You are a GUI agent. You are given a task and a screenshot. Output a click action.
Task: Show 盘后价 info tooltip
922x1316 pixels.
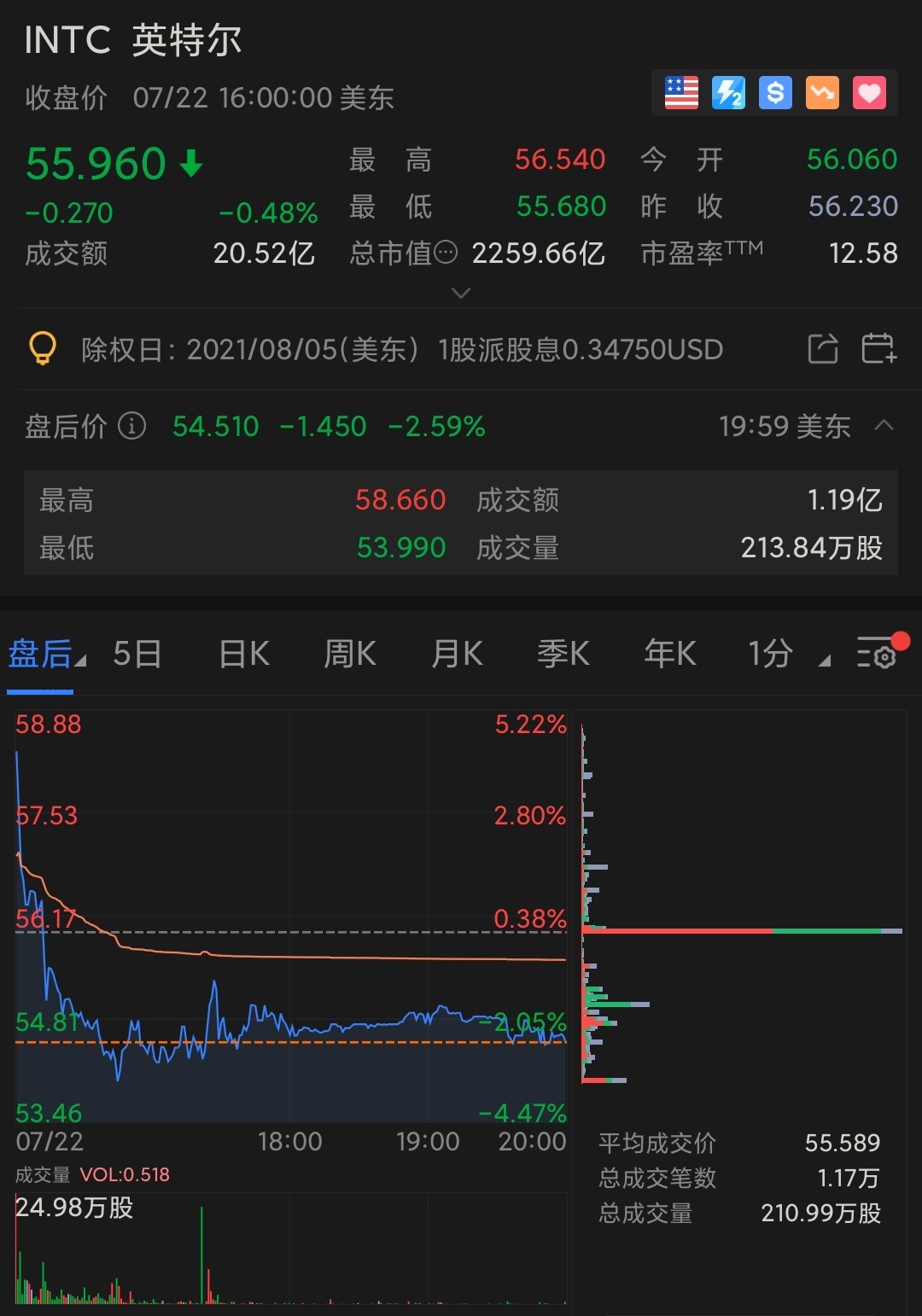[131, 425]
